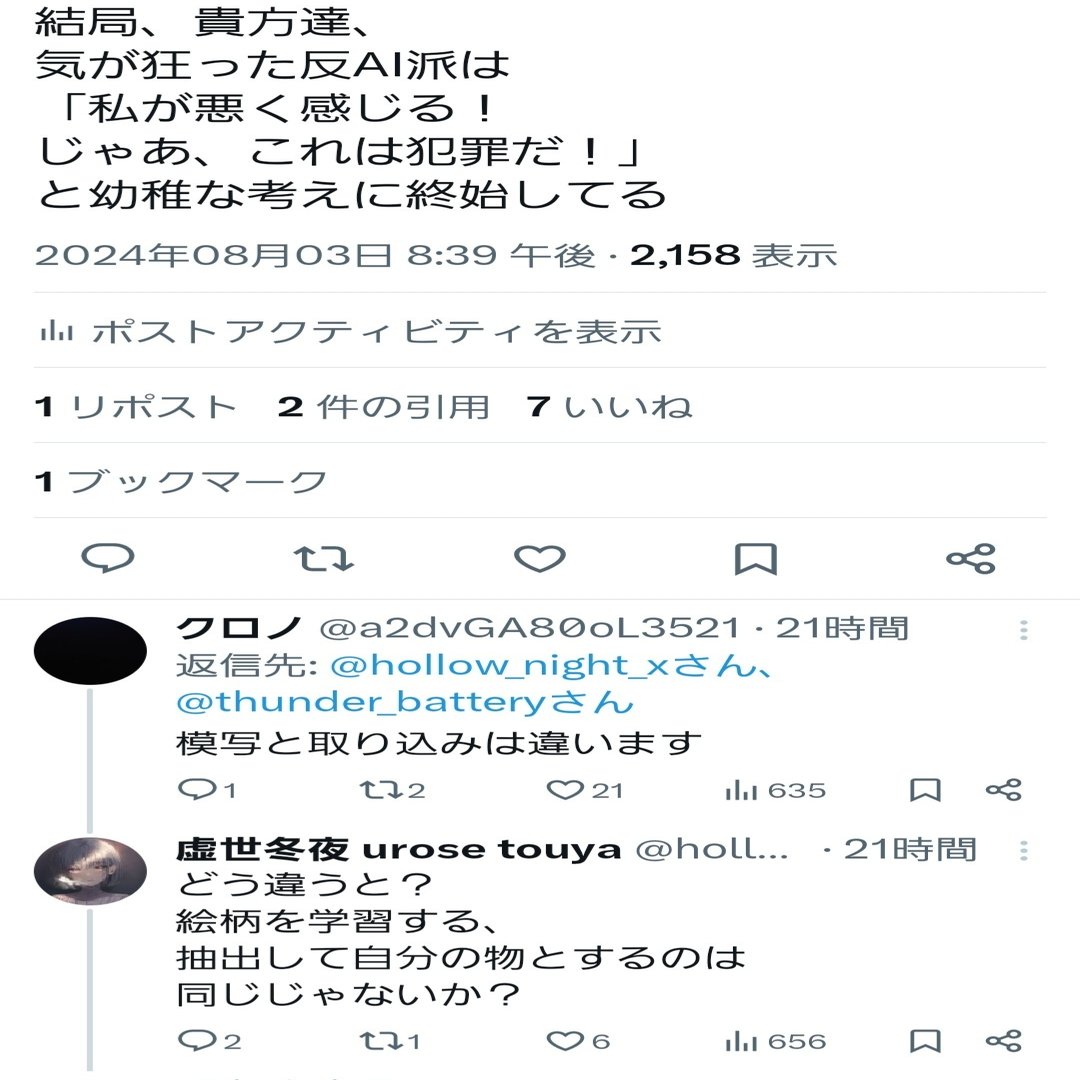Tap the @hollow_night_x mention link
Image resolution: width=1080 pixels, height=1080 pixels.
tap(540, 665)
